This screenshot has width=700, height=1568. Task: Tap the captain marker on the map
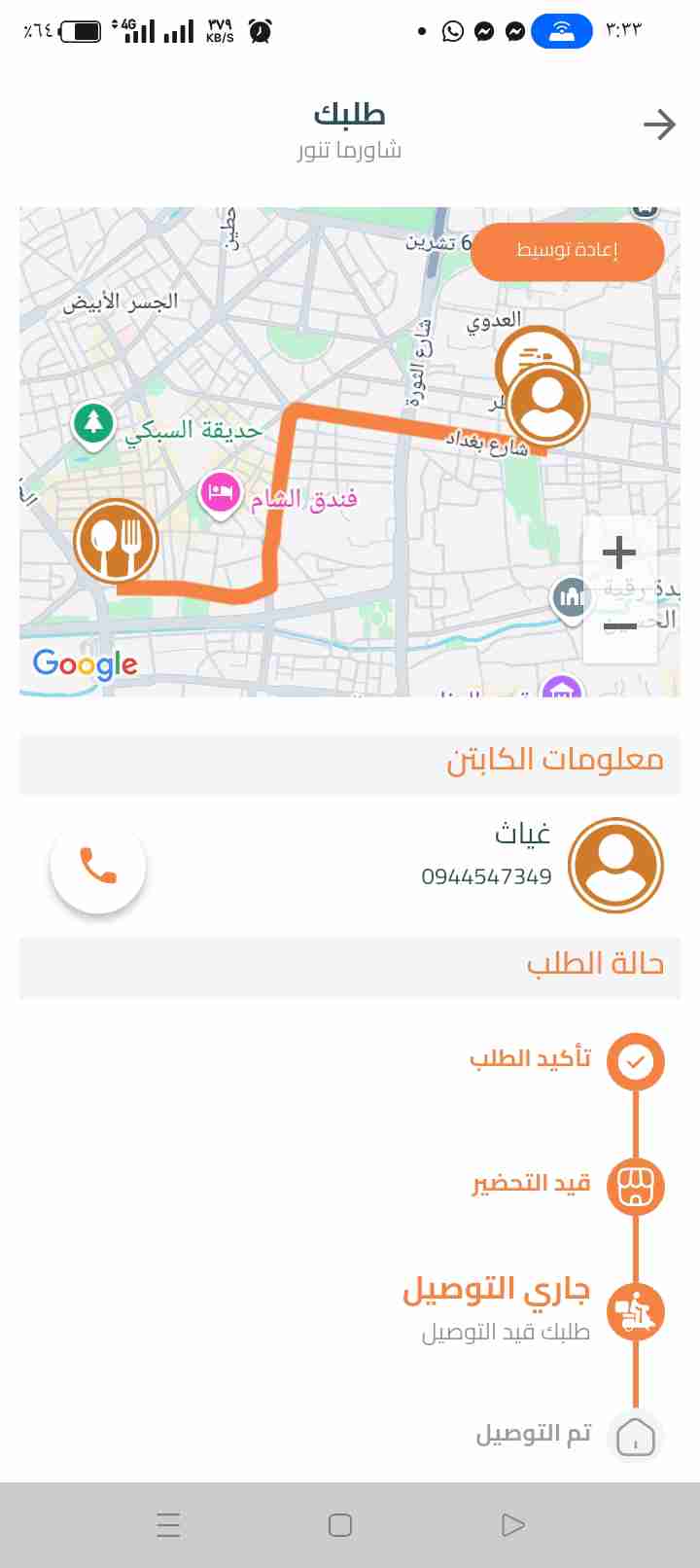tap(548, 403)
